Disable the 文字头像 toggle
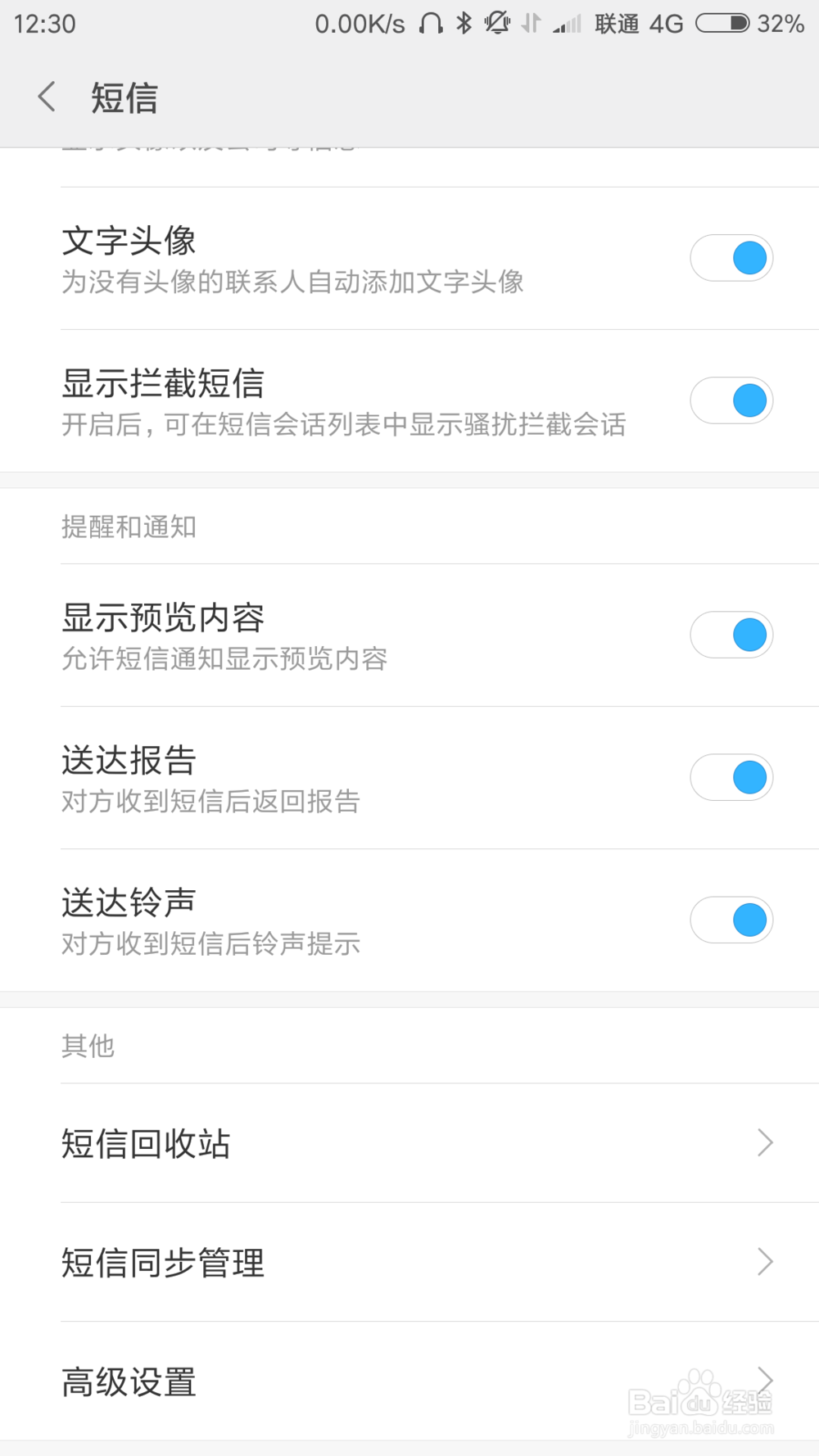The width and height of the screenshot is (819, 1456). (731, 257)
